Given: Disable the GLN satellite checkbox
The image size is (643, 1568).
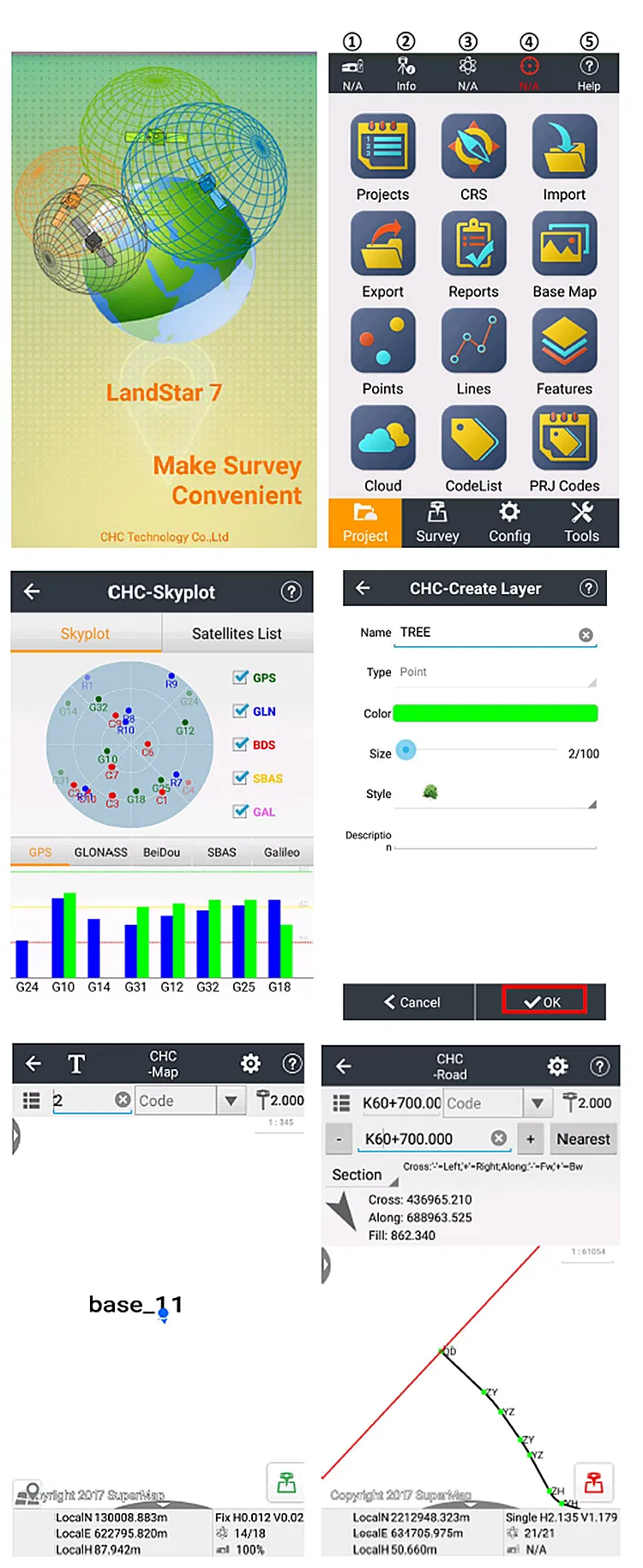Looking at the screenshot, I should click(241, 711).
